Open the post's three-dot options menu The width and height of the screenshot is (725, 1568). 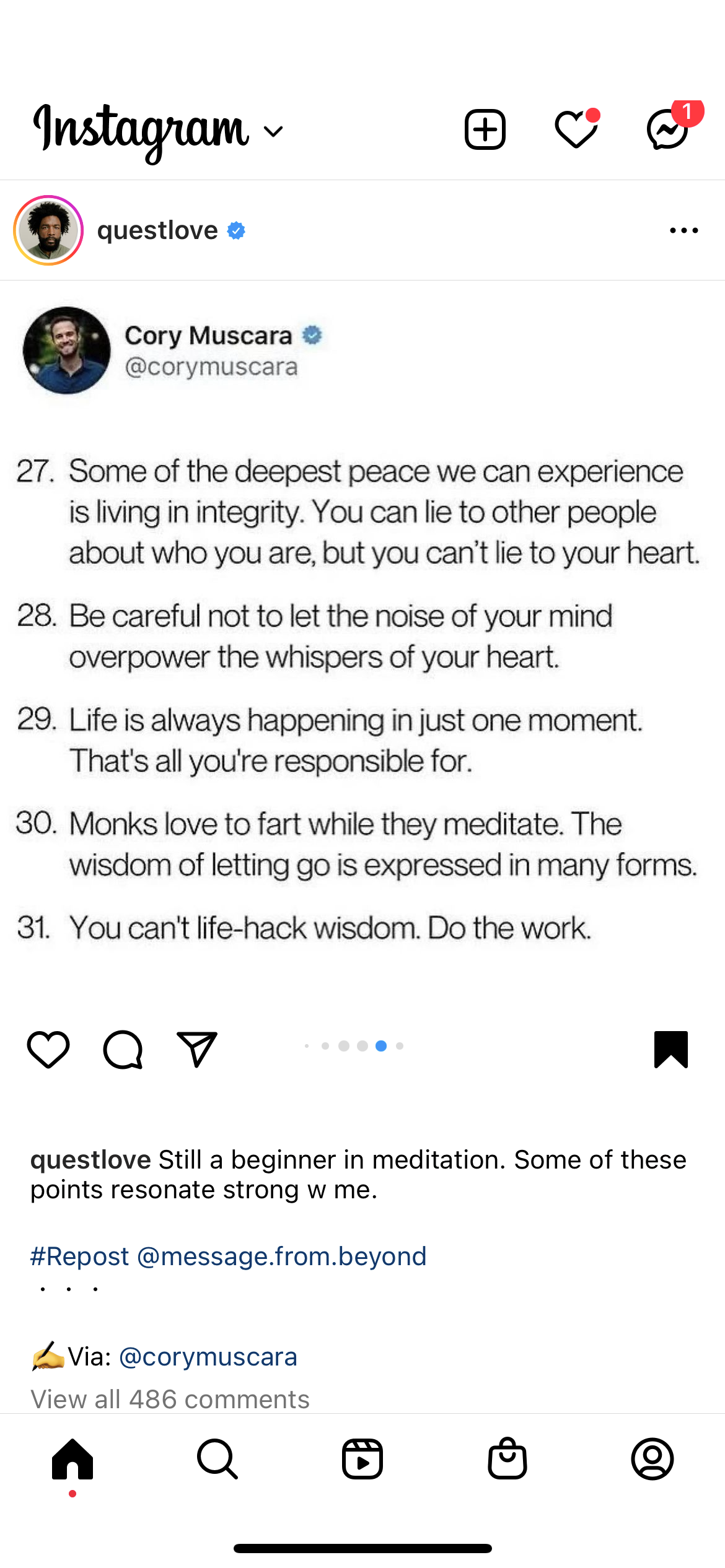click(x=683, y=230)
